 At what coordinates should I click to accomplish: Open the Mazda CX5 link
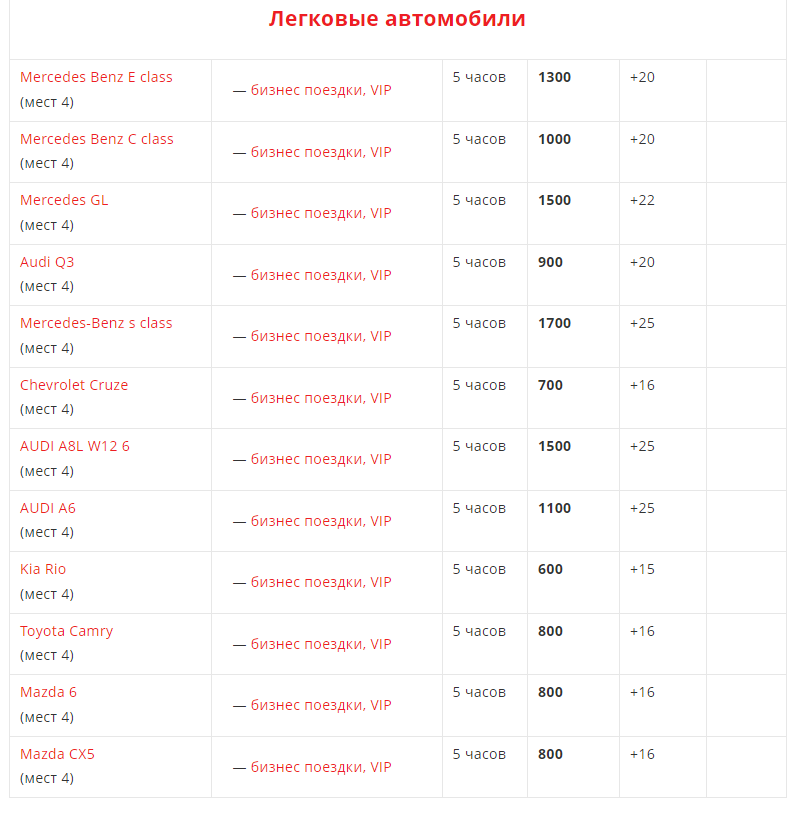click(x=57, y=754)
